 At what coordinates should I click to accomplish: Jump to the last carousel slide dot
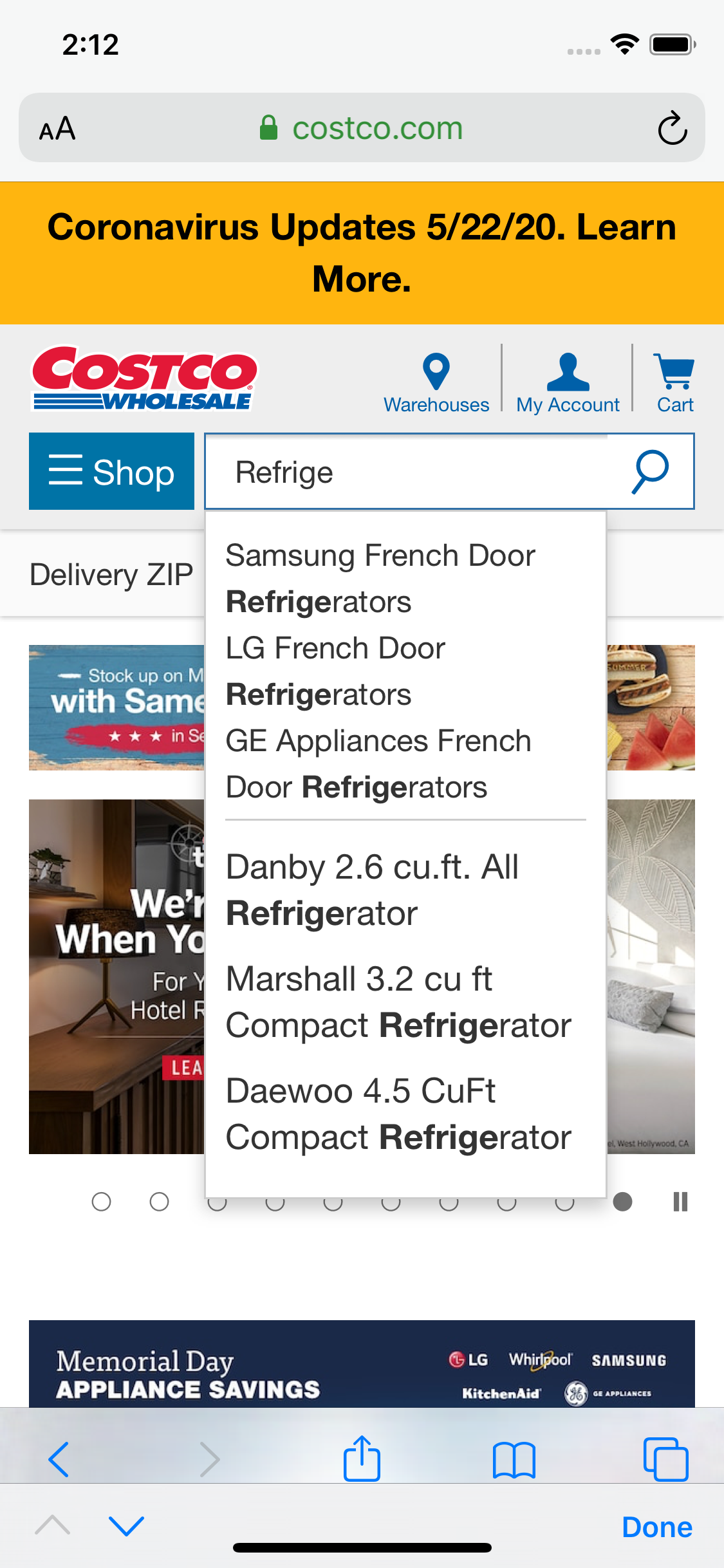(x=623, y=1201)
